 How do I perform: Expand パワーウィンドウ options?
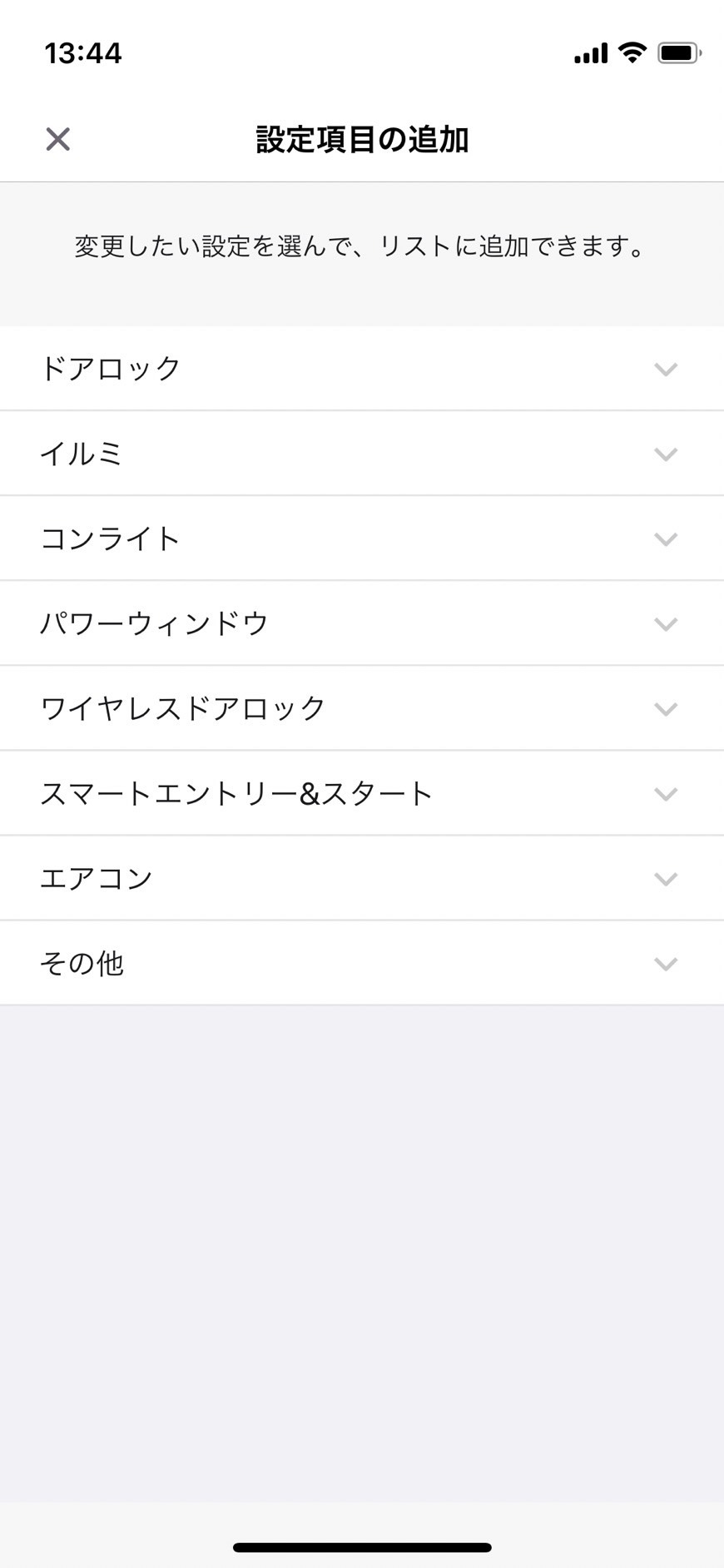[x=362, y=623]
